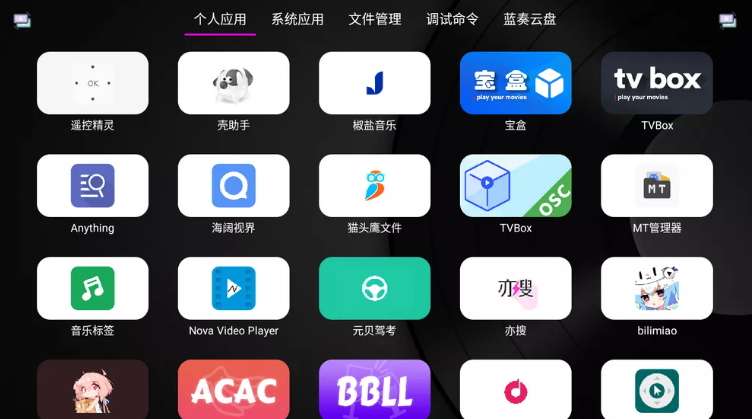Select the 调试命令 tab

(x=452, y=19)
